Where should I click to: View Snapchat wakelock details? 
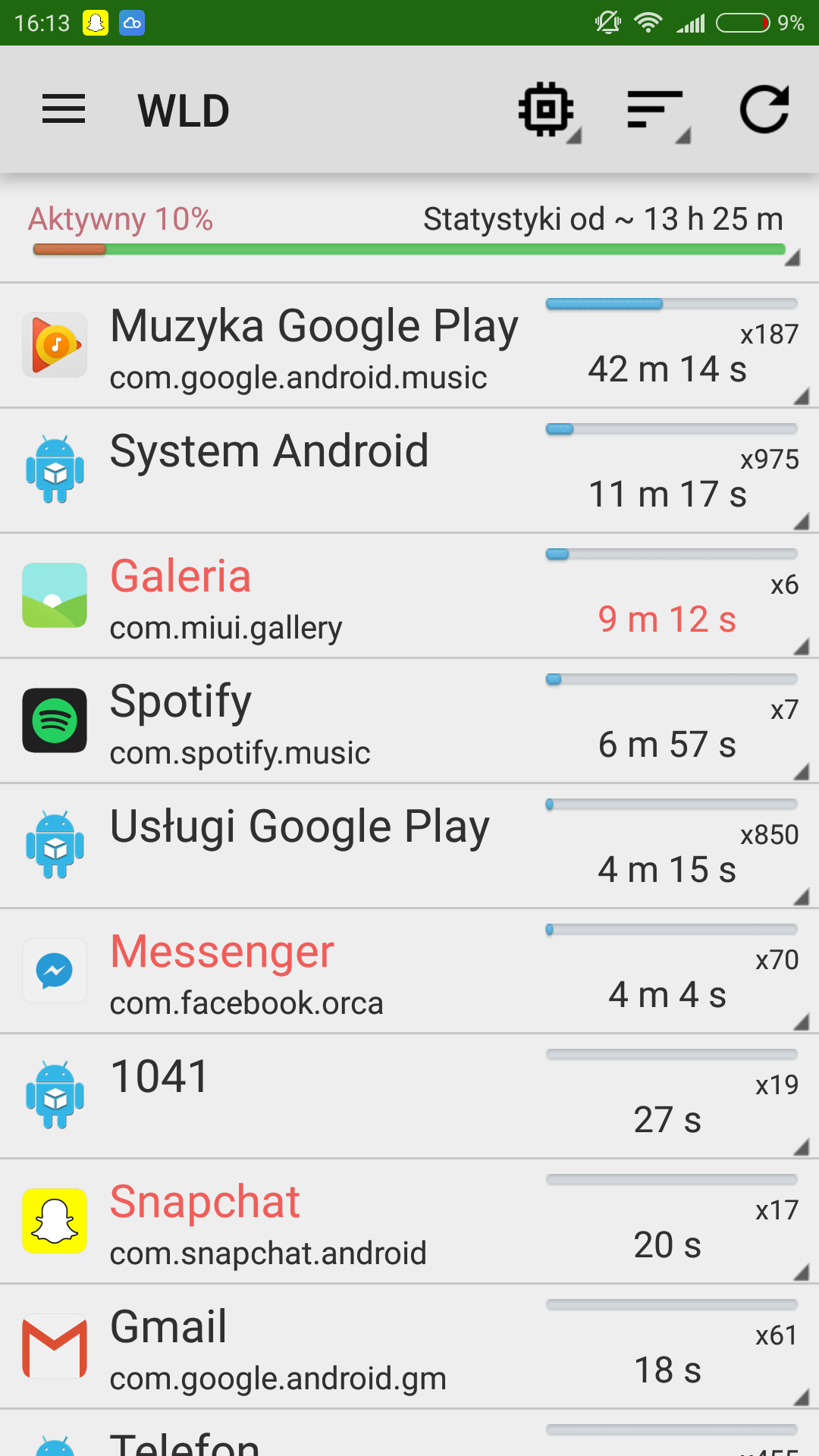pos(409,1222)
